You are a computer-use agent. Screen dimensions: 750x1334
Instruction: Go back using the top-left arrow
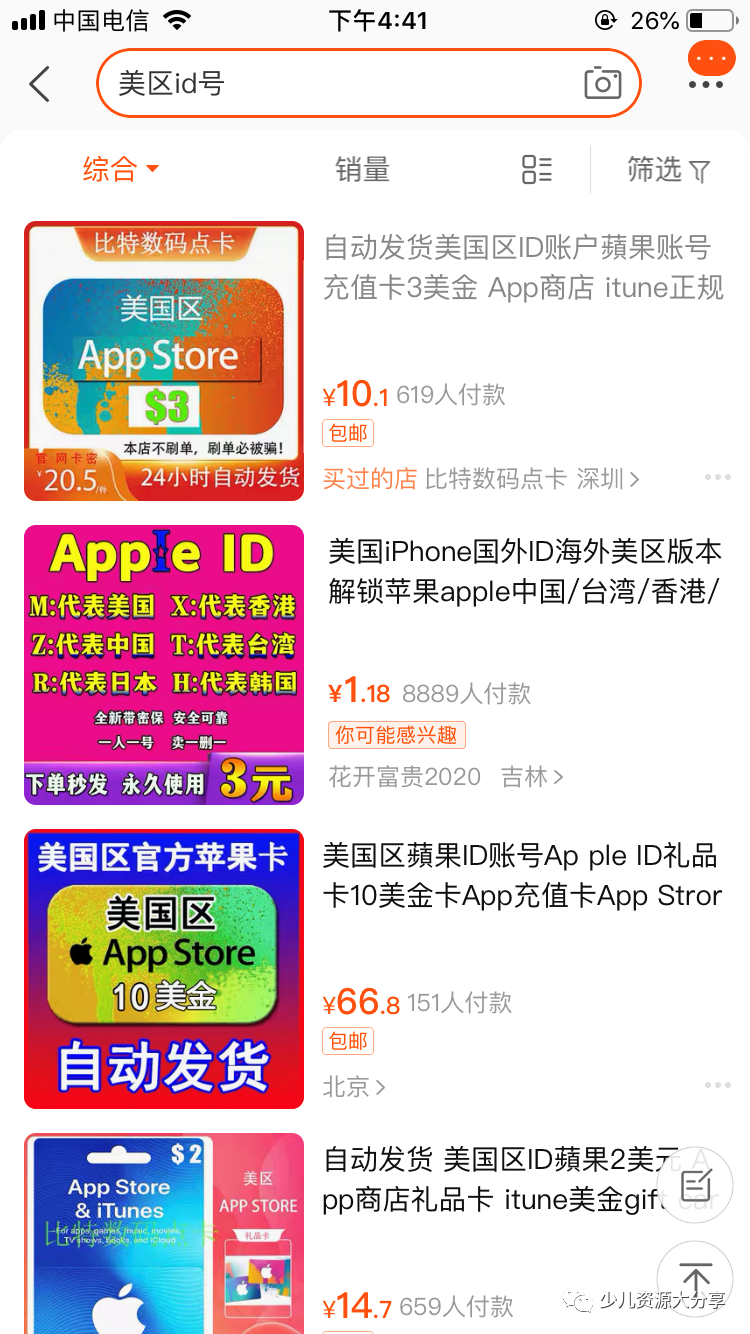pyautogui.click(x=40, y=84)
